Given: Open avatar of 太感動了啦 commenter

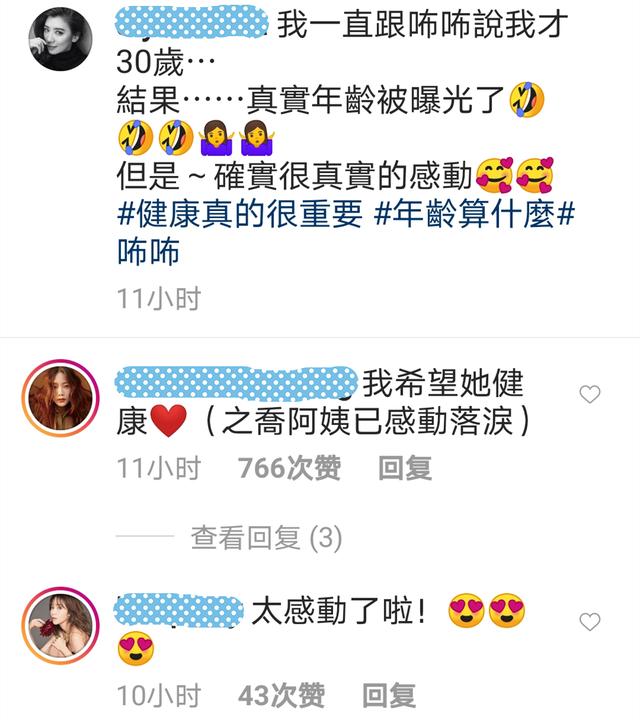Looking at the screenshot, I should click(x=59, y=625).
